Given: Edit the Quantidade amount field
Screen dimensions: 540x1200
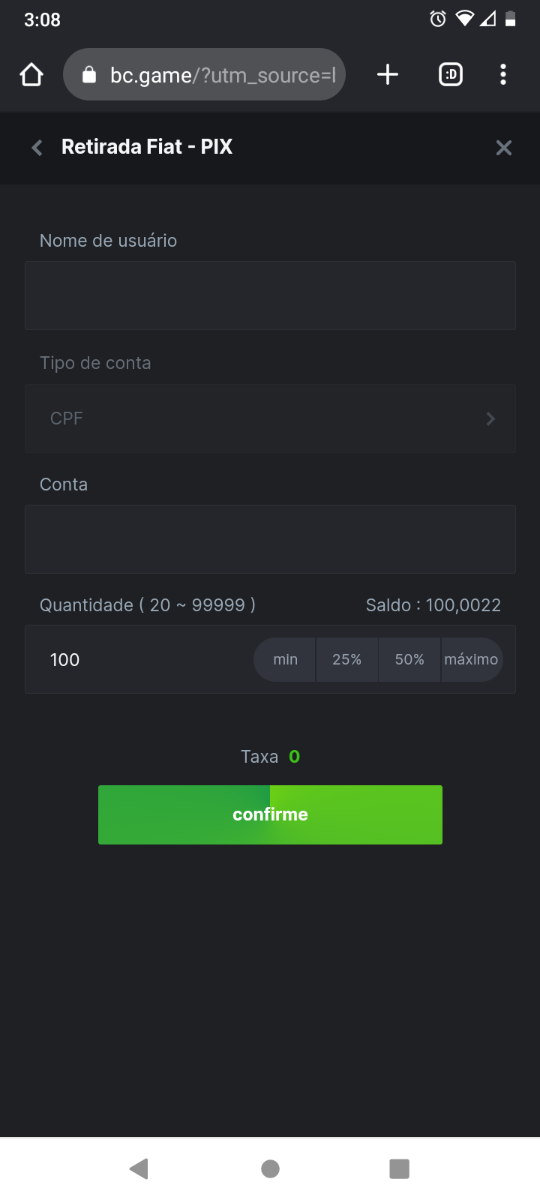Looking at the screenshot, I should click(140, 660).
